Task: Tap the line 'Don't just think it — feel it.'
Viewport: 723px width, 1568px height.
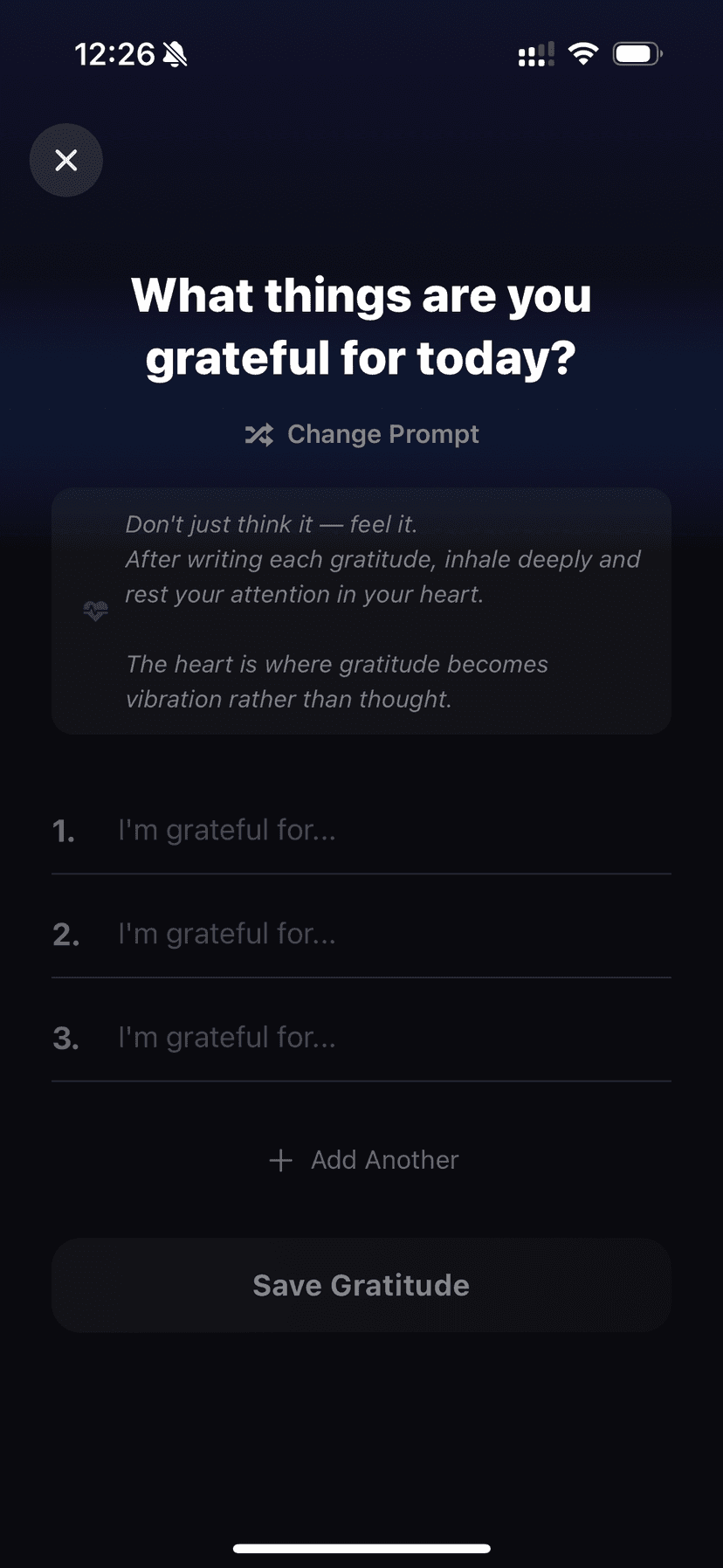Action: [x=271, y=524]
